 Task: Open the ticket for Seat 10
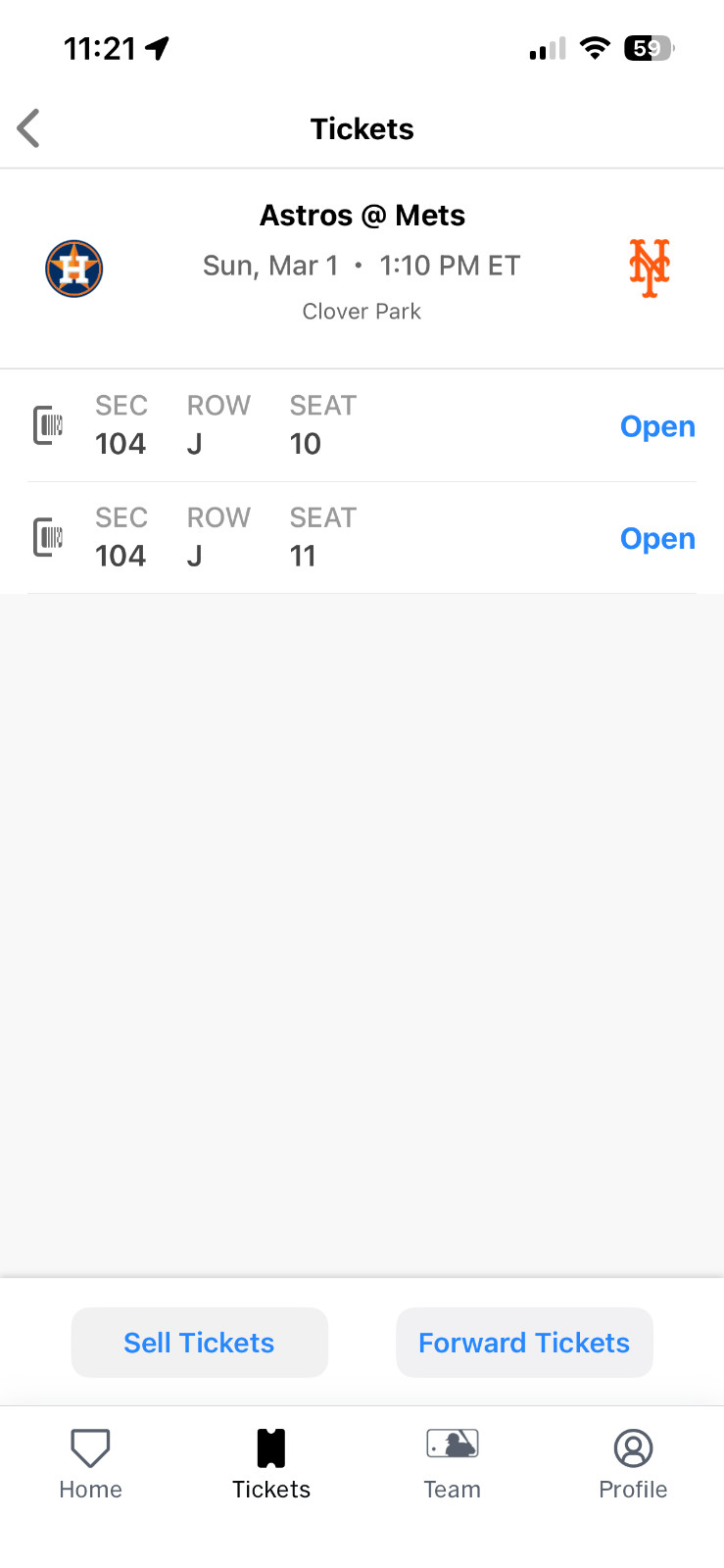click(657, 426)
